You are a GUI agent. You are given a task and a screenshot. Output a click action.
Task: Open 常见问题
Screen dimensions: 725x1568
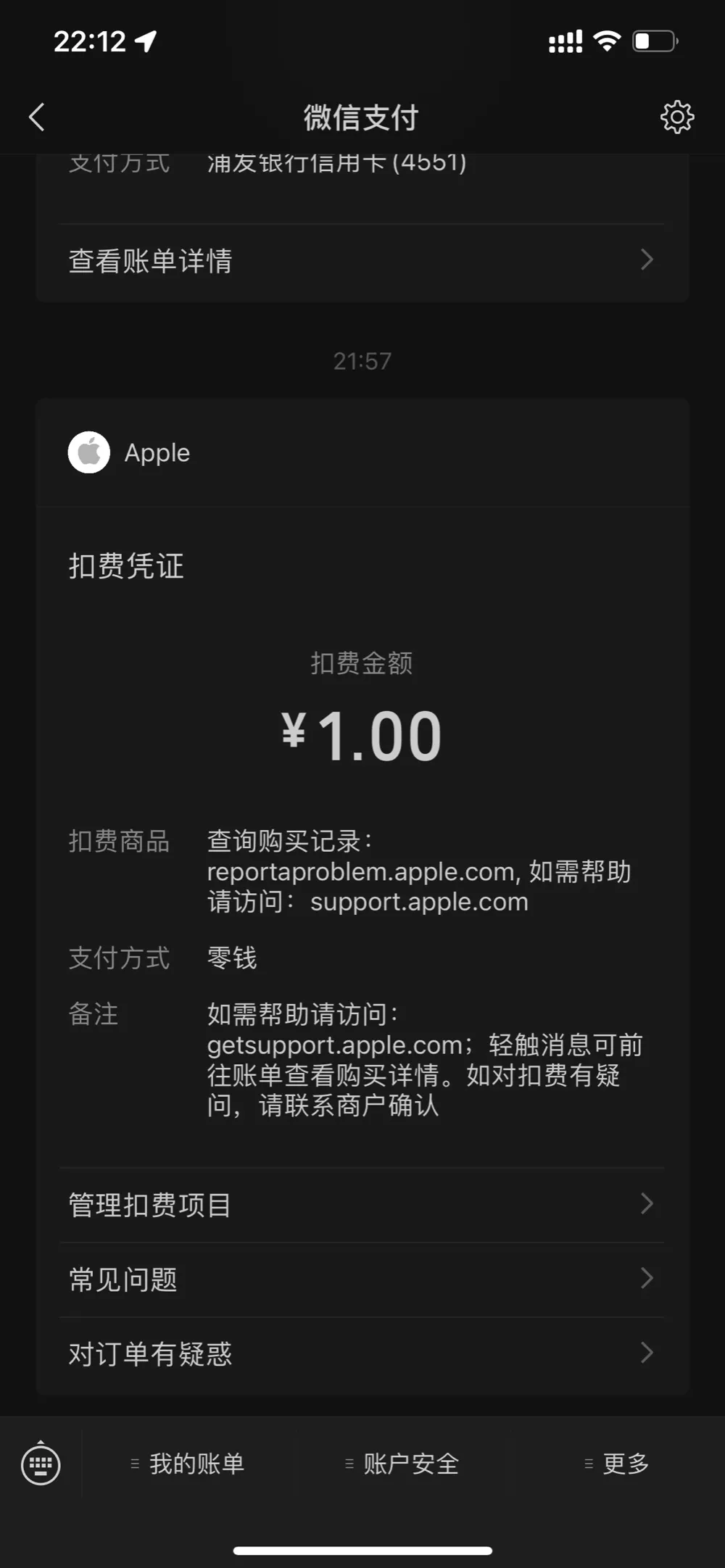tap(362, 1279)
